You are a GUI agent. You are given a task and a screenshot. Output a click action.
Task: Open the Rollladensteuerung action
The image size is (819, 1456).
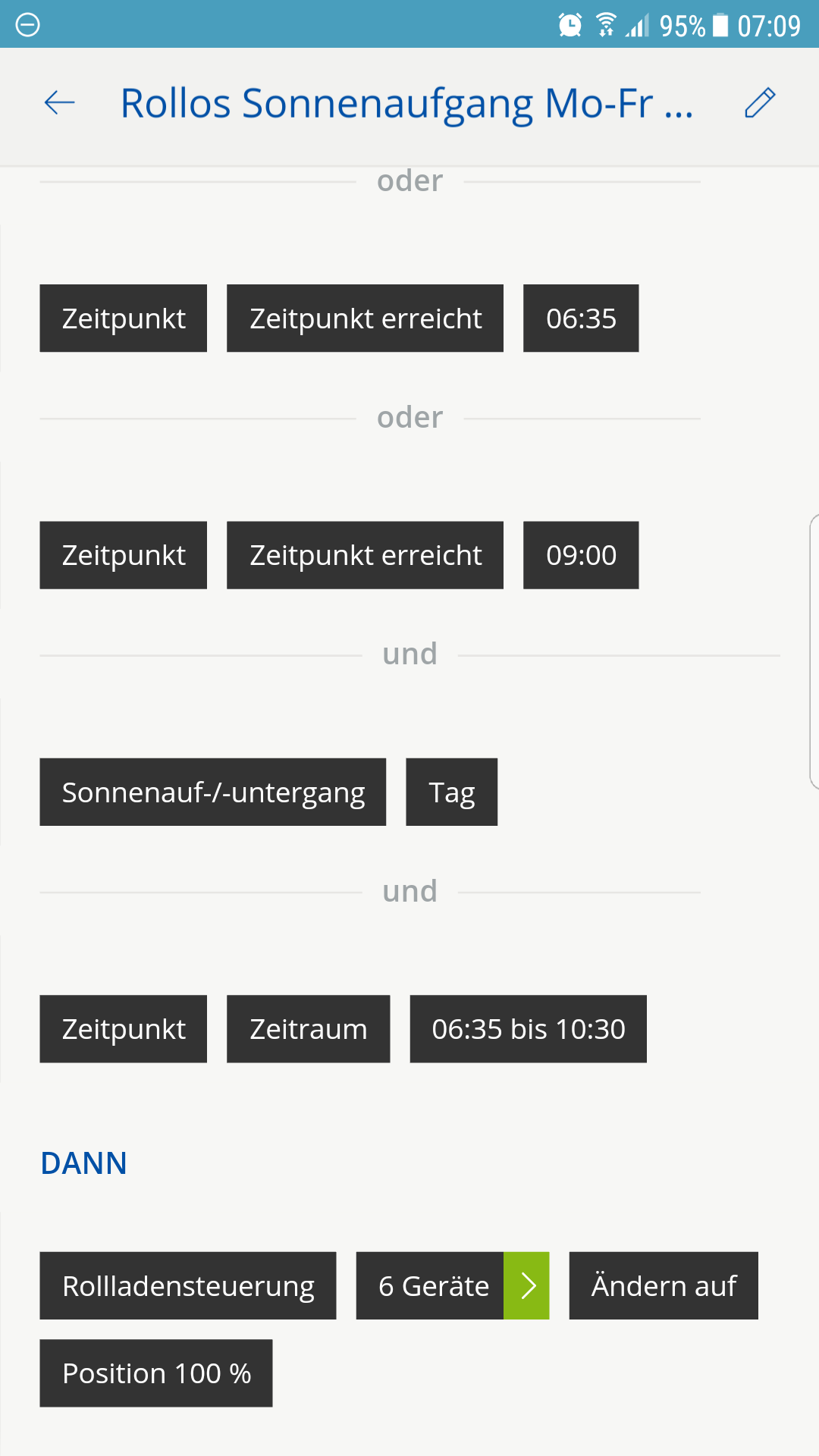(188, 1286)
